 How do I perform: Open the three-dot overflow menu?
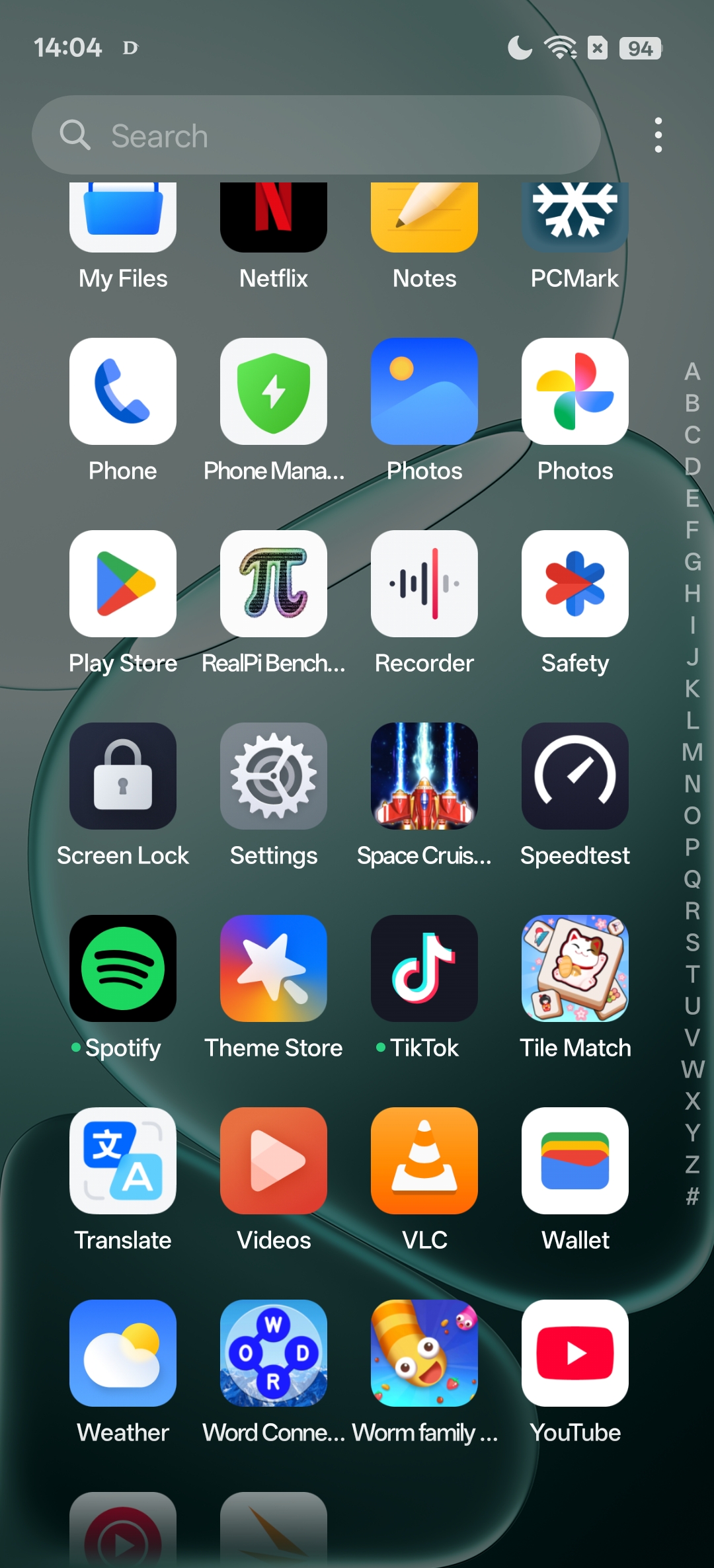click(658, 136)
